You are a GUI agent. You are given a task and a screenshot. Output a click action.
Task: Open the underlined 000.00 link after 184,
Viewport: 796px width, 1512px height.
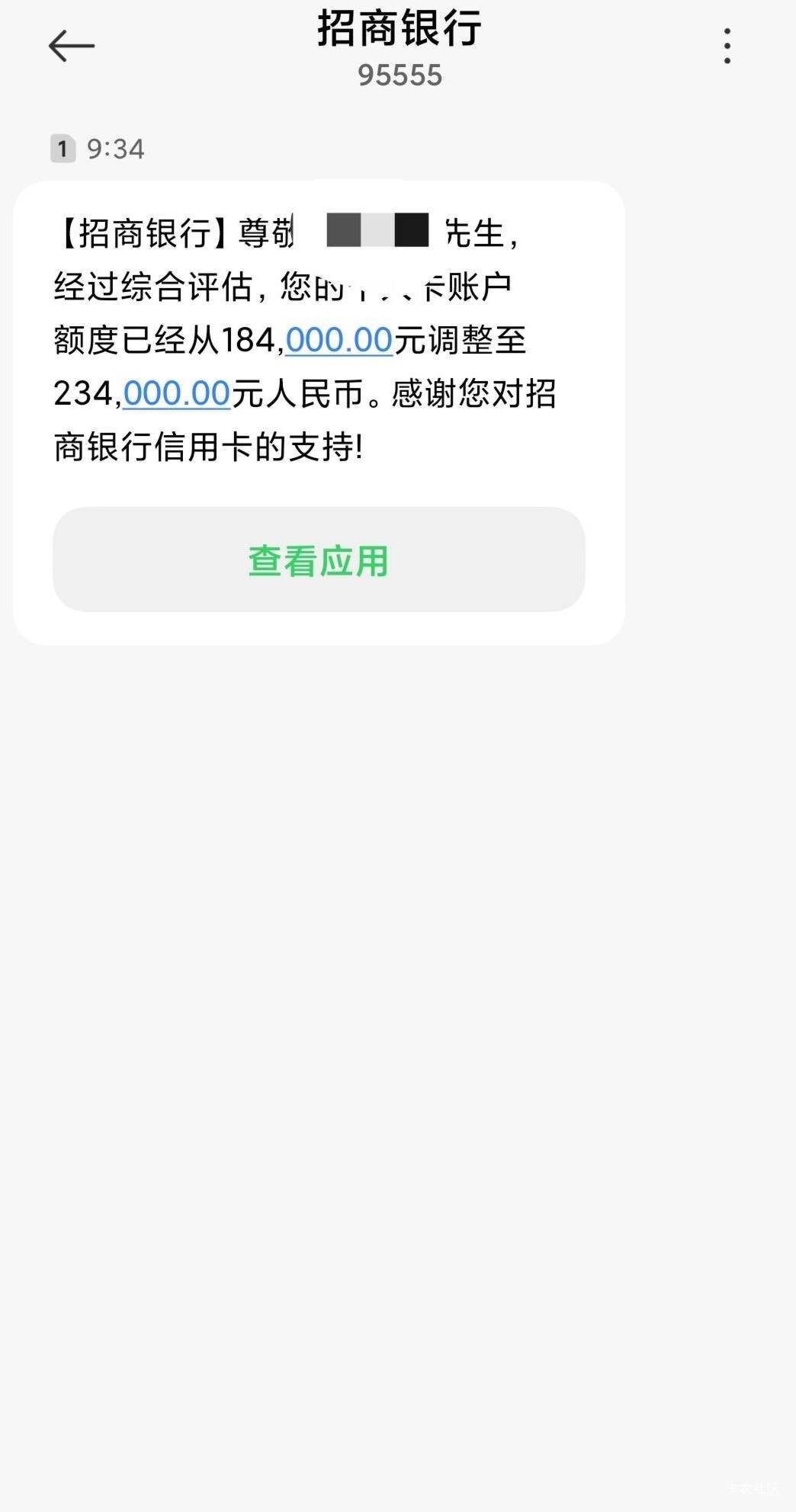[x=339, y=341]
